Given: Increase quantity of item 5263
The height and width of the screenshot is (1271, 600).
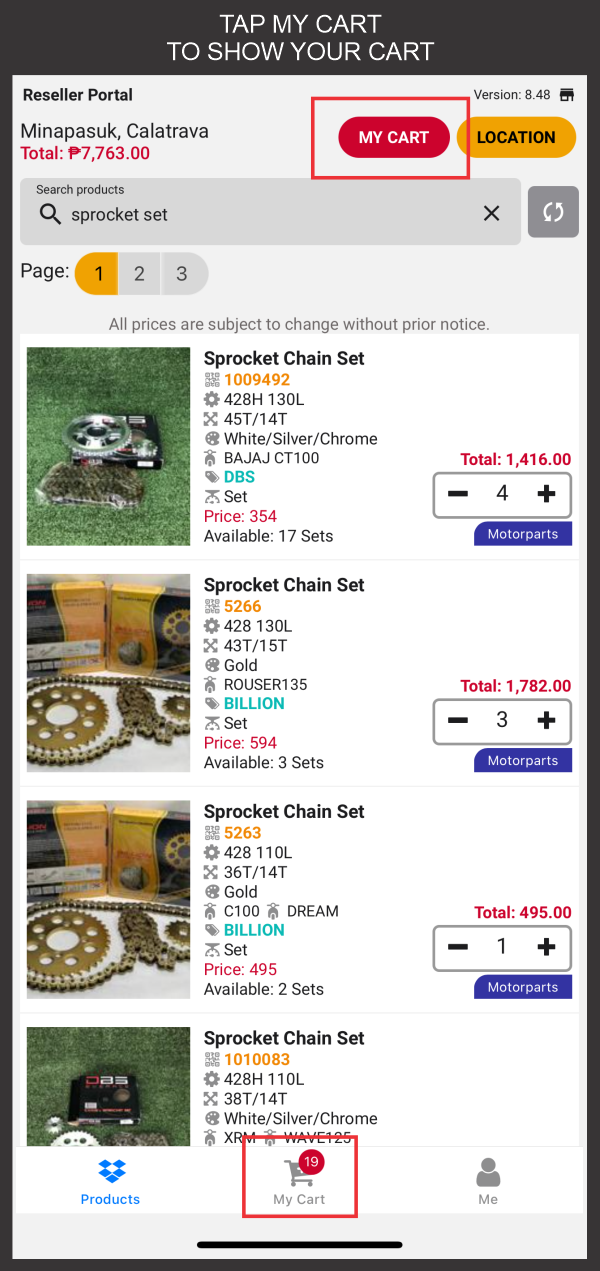Looking at the screenshot, I should [x=546, y=947].
